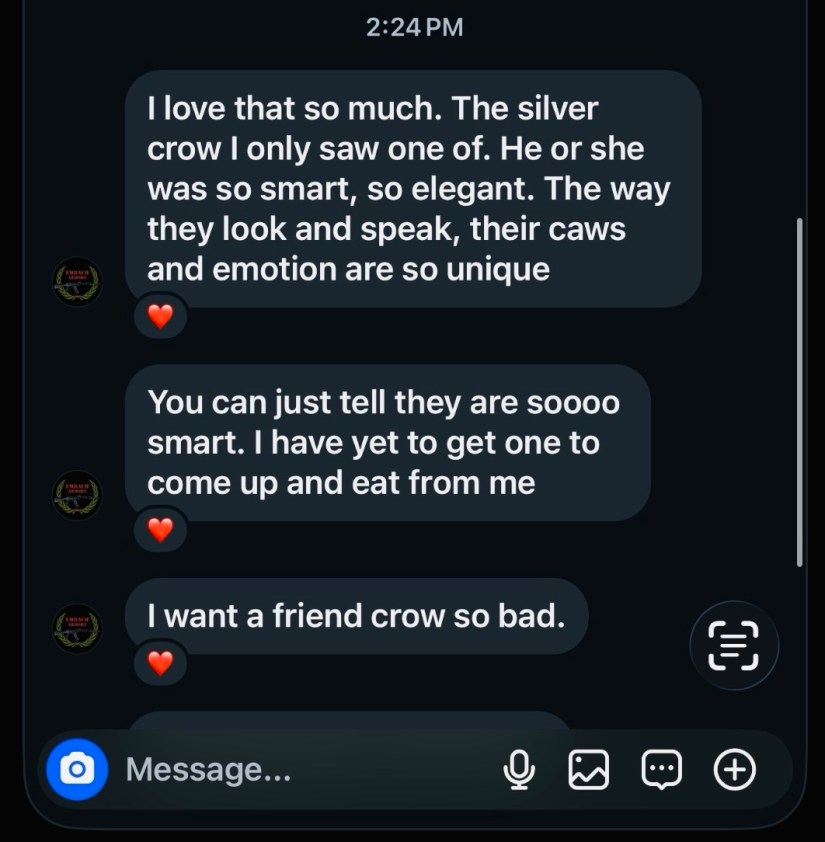Open the camera from the message bar
The height and width of the screenshot is (842, 825).
pyautogui.click(x=77, y=769)
